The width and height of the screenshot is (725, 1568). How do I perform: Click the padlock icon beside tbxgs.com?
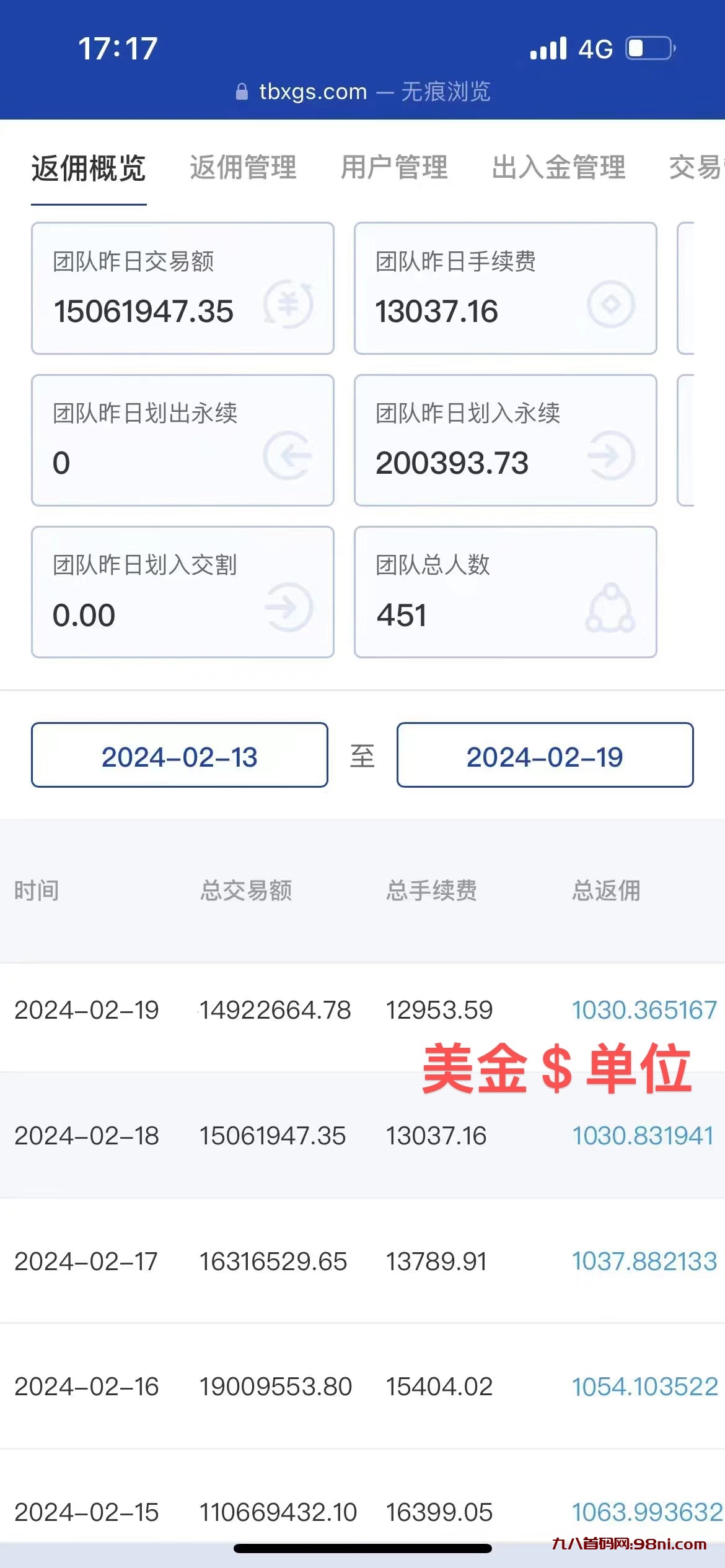242,91
